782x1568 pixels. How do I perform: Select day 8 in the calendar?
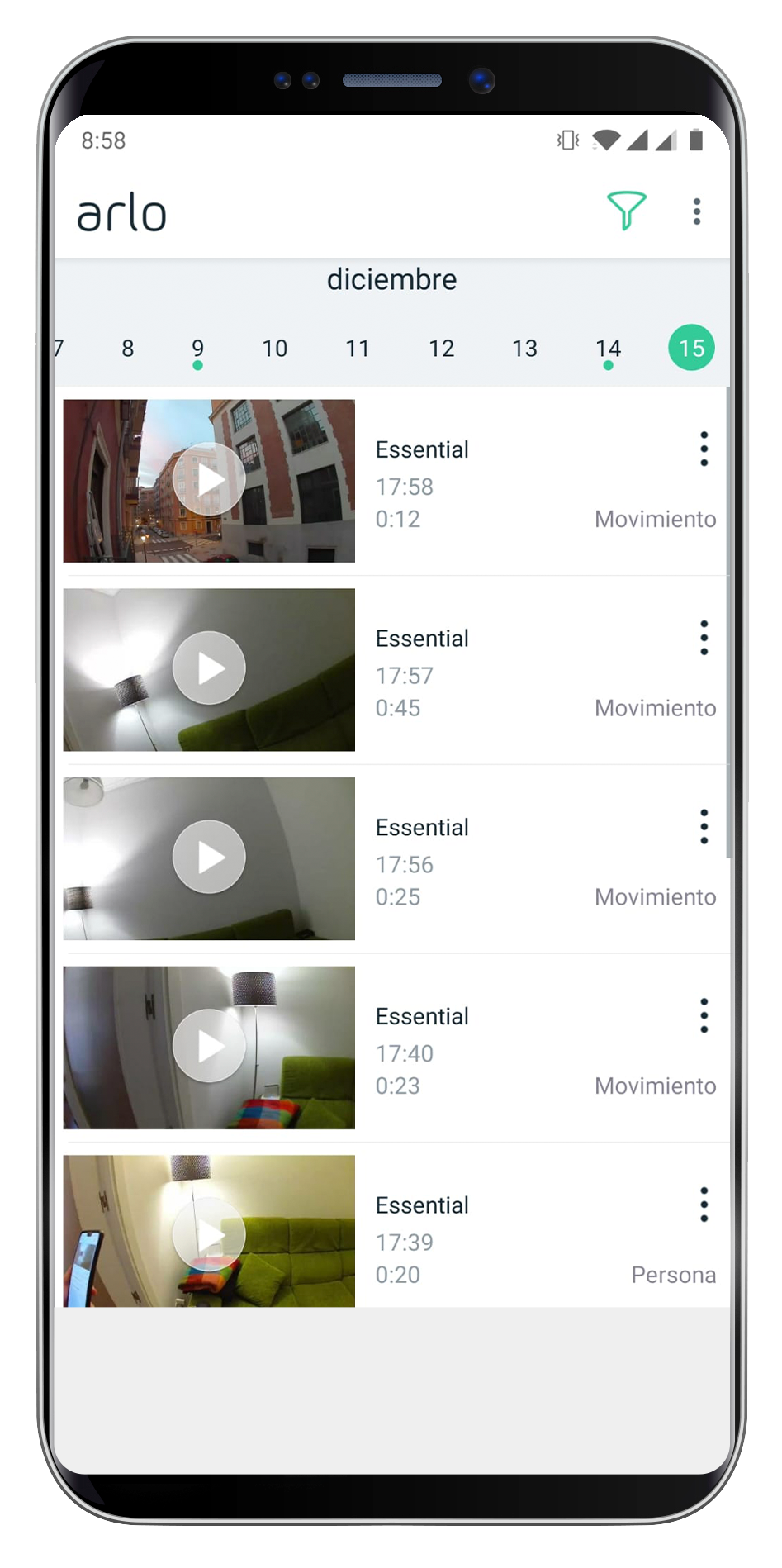pyautogui.click(x=127, y=349)
